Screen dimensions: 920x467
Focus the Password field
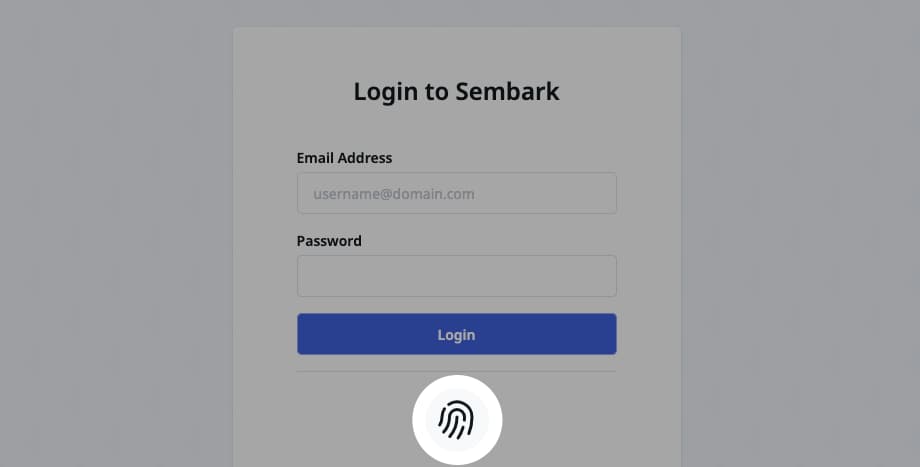click(x=456, y=276)
